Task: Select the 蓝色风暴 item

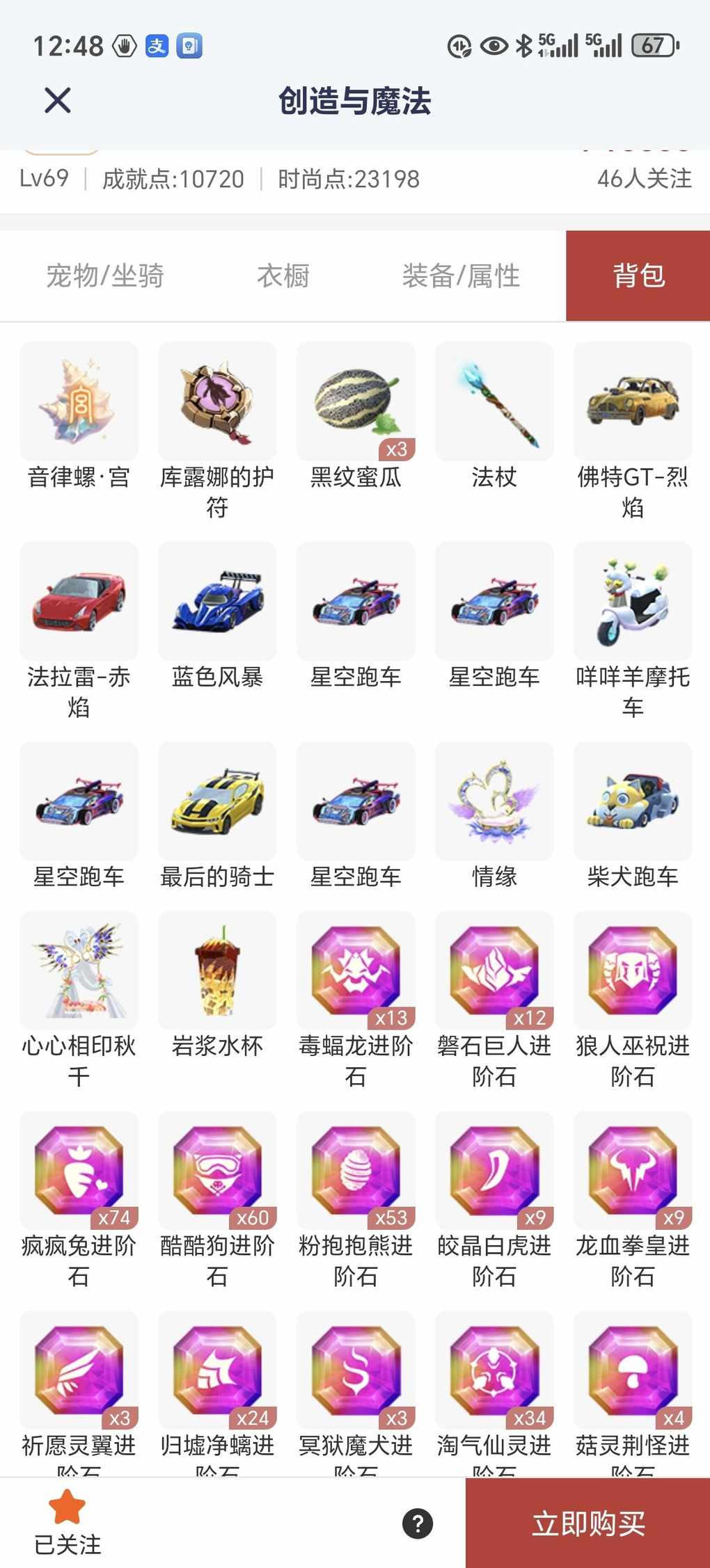Action: click(217, 601)
